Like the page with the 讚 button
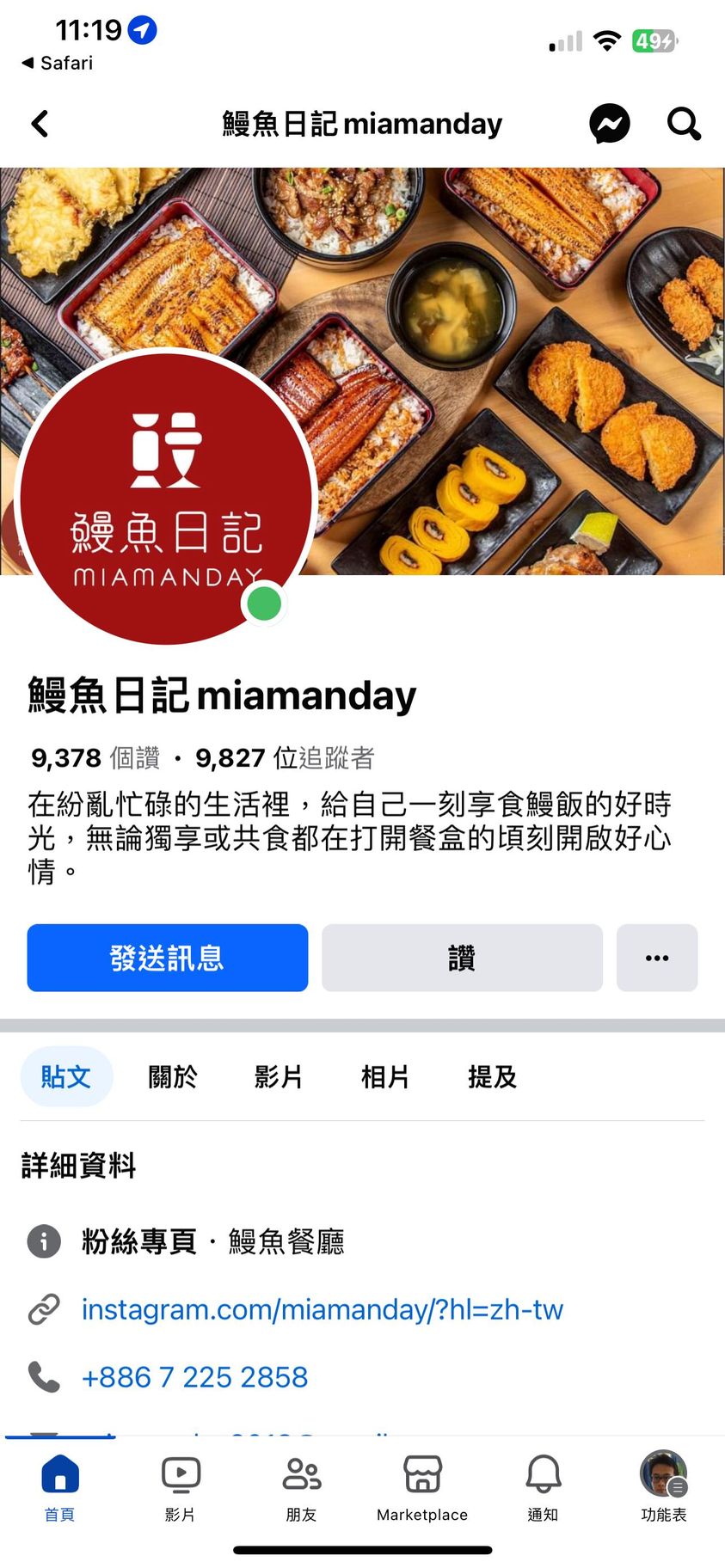 pos(462,958)
